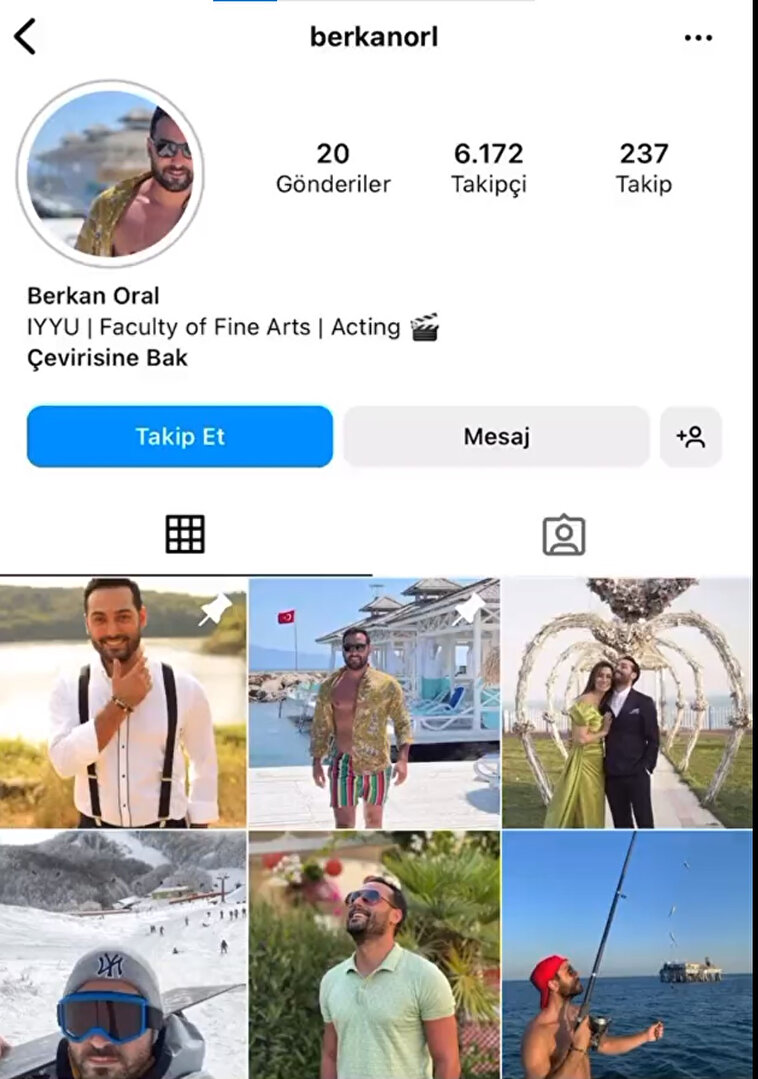This screenshot has width=758, height=1079.
Task: View berkanorl's profile picture
Action: (110, 172)
